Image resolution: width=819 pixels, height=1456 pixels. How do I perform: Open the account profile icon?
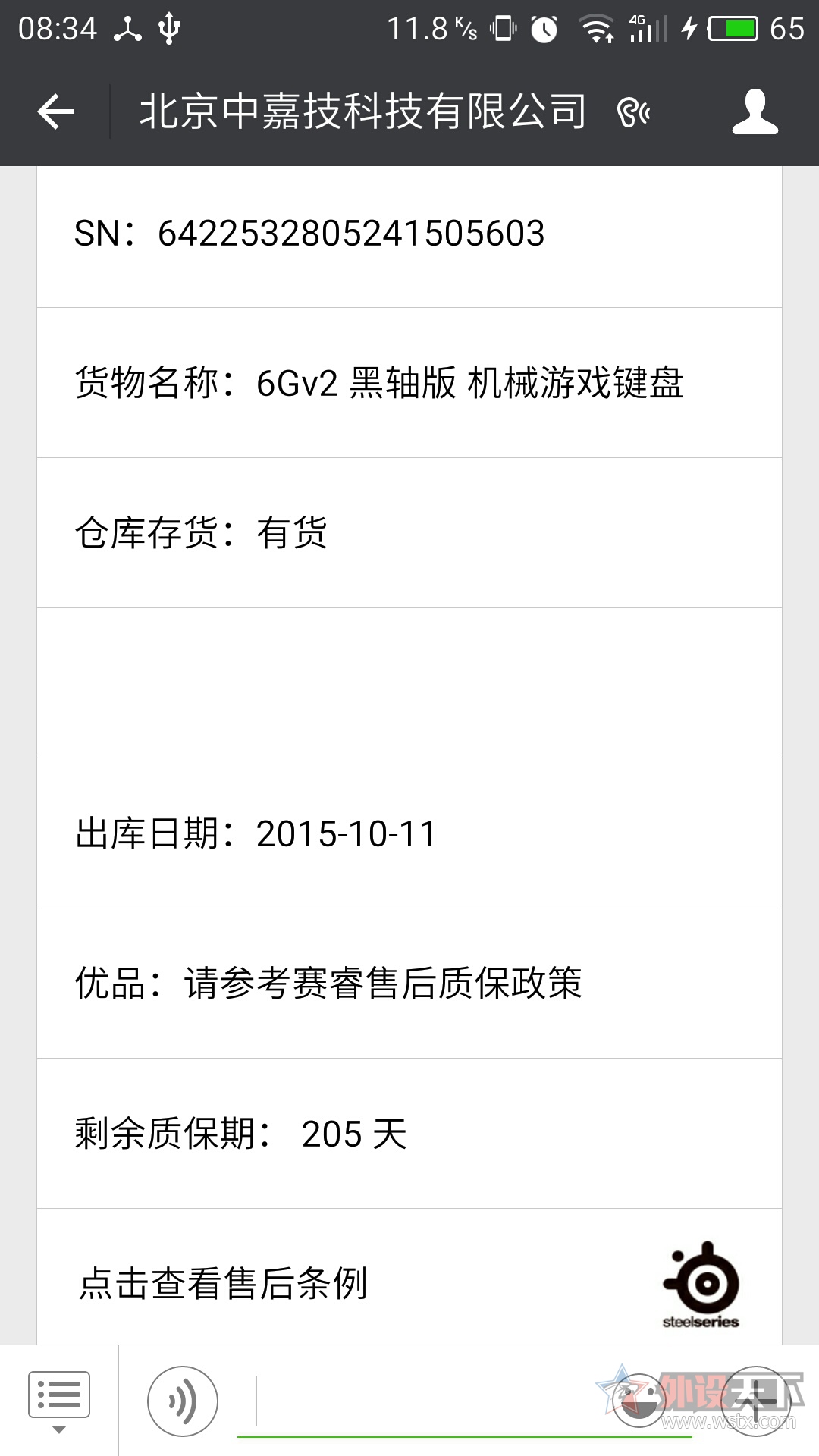755,112
